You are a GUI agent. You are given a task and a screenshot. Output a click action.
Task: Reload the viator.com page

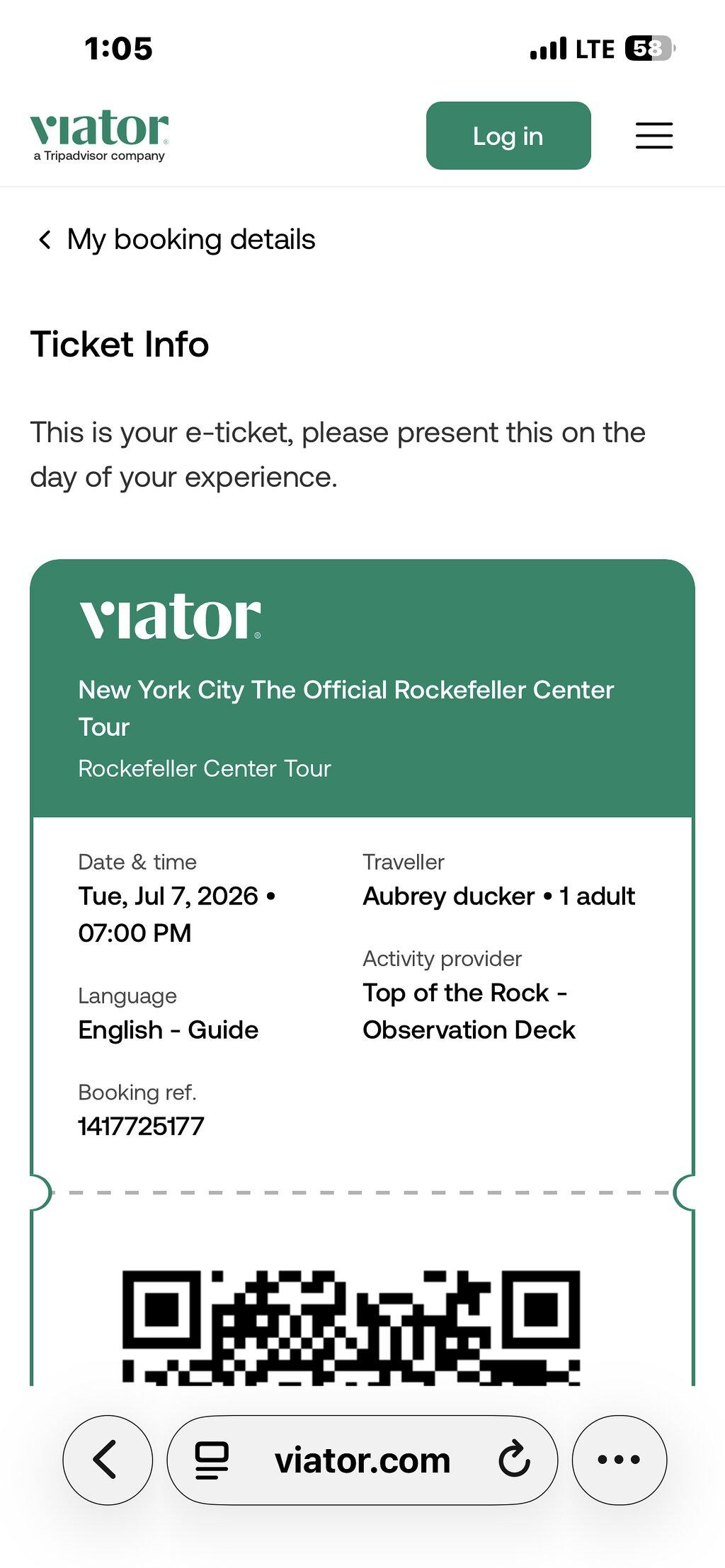click(x=515, y=1460)
